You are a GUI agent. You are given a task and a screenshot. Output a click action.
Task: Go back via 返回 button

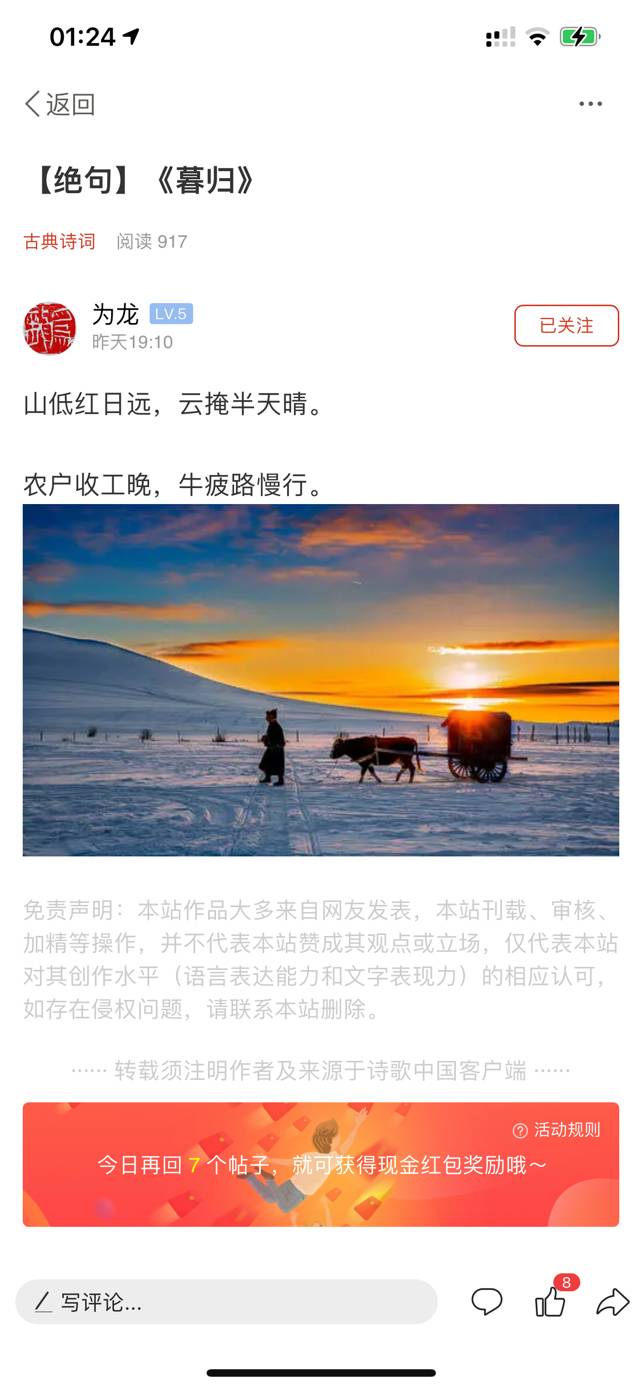pos(60,104)
